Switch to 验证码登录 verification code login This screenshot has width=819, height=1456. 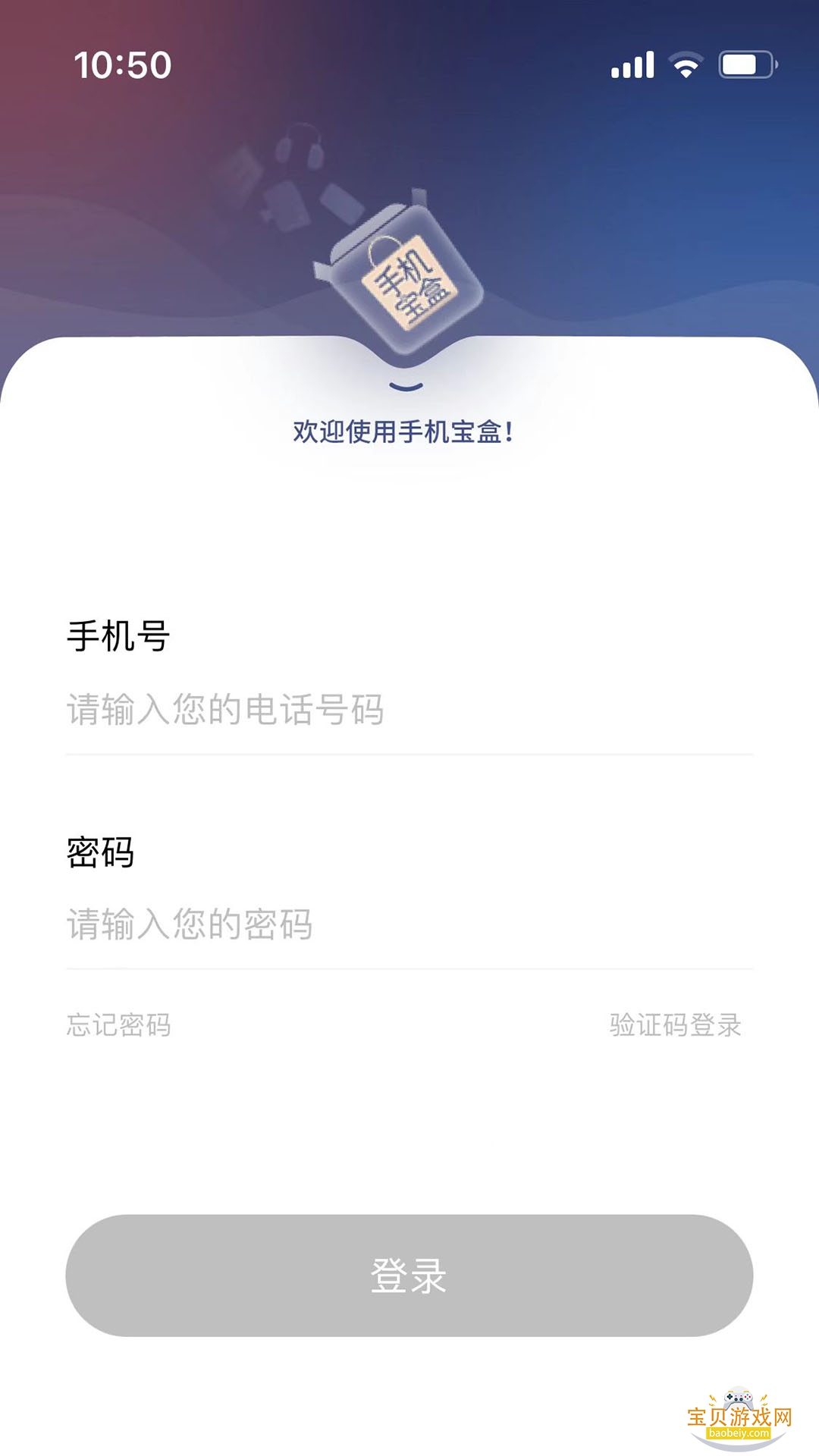(x=675, y=1025)
